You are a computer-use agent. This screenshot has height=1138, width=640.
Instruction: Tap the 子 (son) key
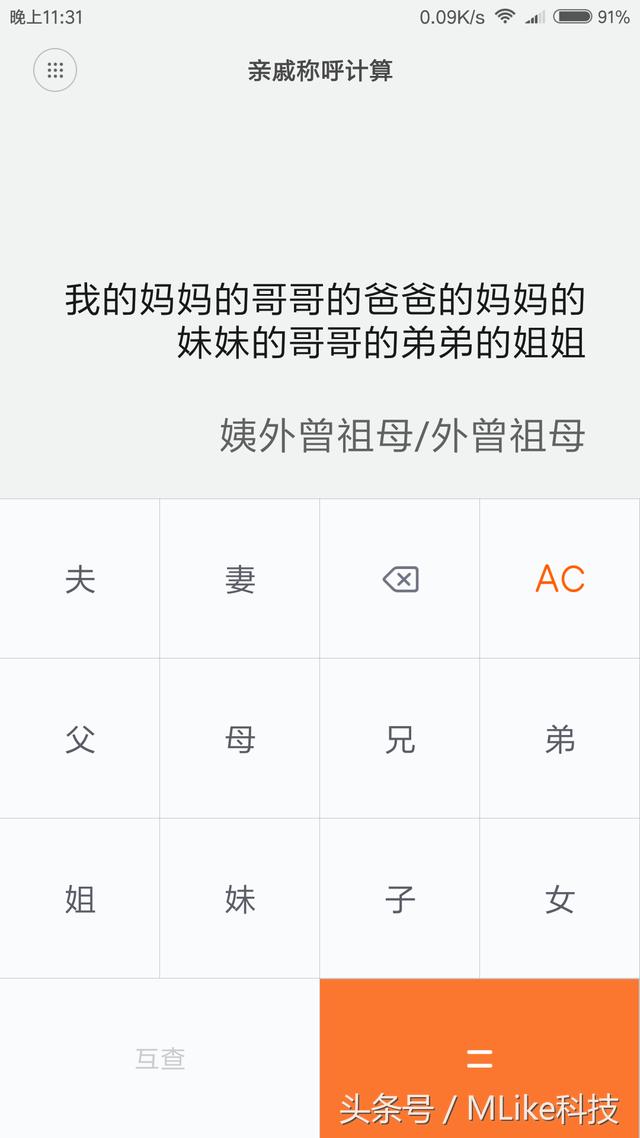[x=400, y=899]
